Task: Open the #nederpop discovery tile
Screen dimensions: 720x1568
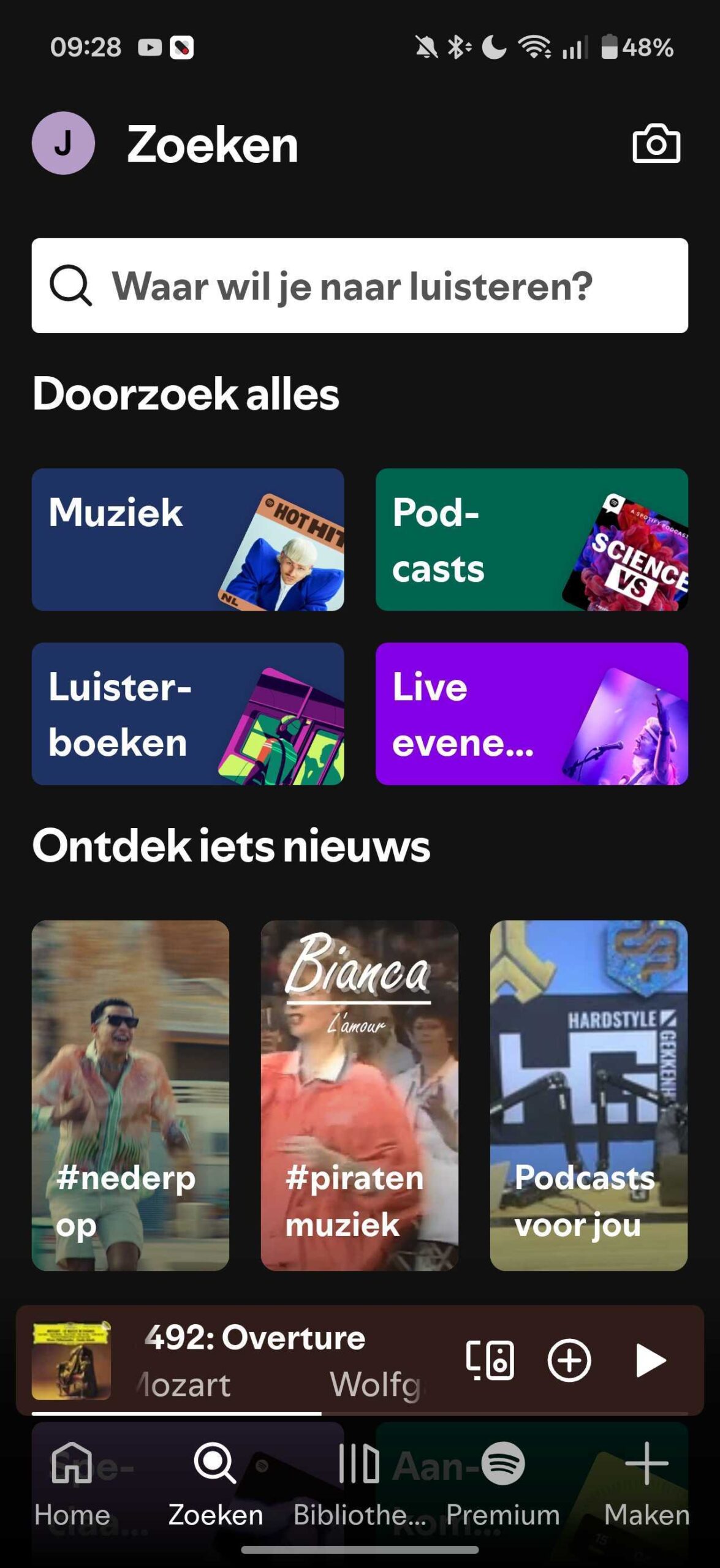Action: tap(131, 1095)
